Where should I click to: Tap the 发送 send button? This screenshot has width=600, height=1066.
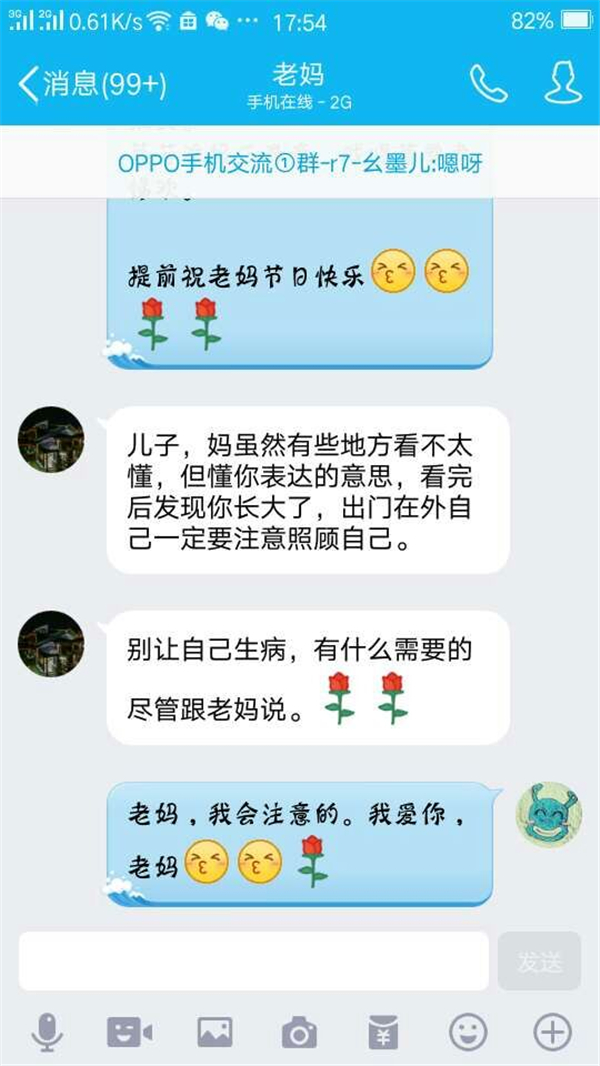click(x=539, y=961)
